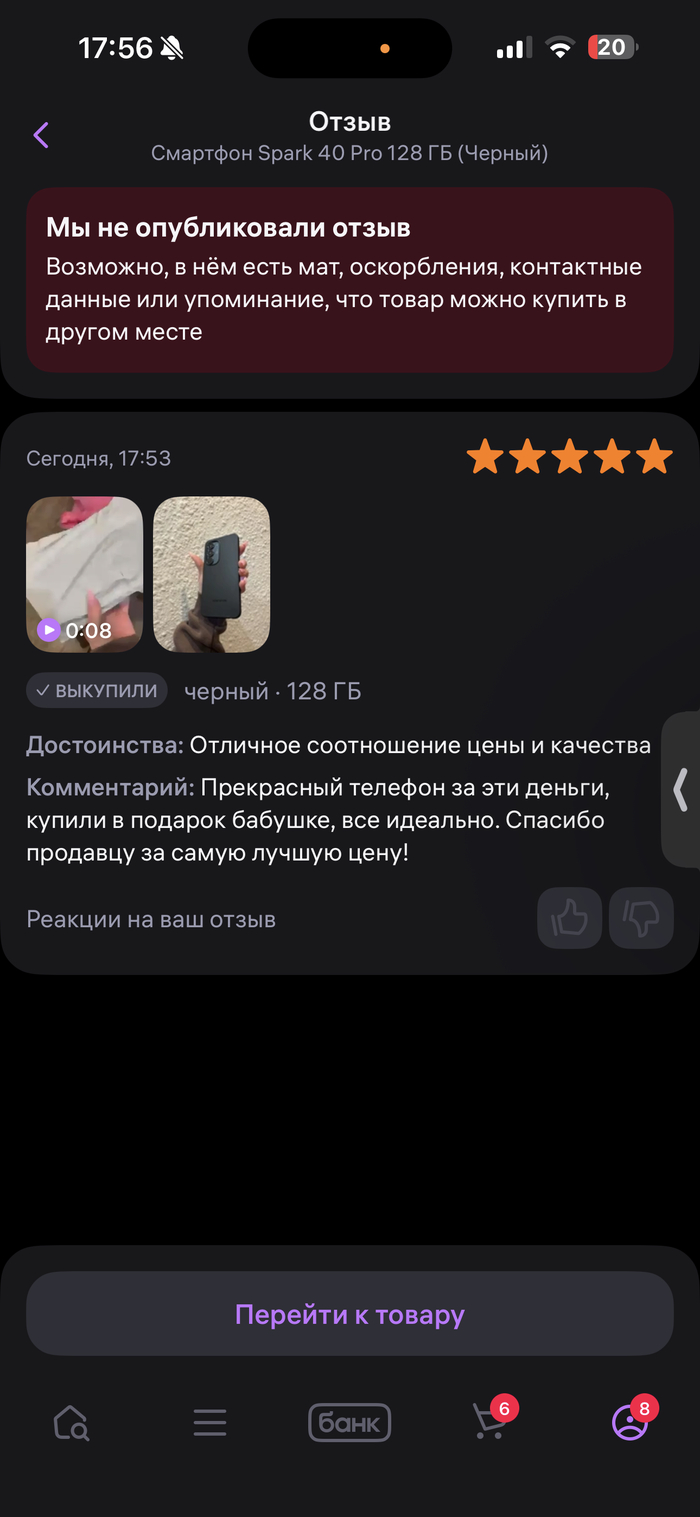Expand the side panel arrow handle
The width and height of the screenshot is (700, 1517).
pos(681,790)
